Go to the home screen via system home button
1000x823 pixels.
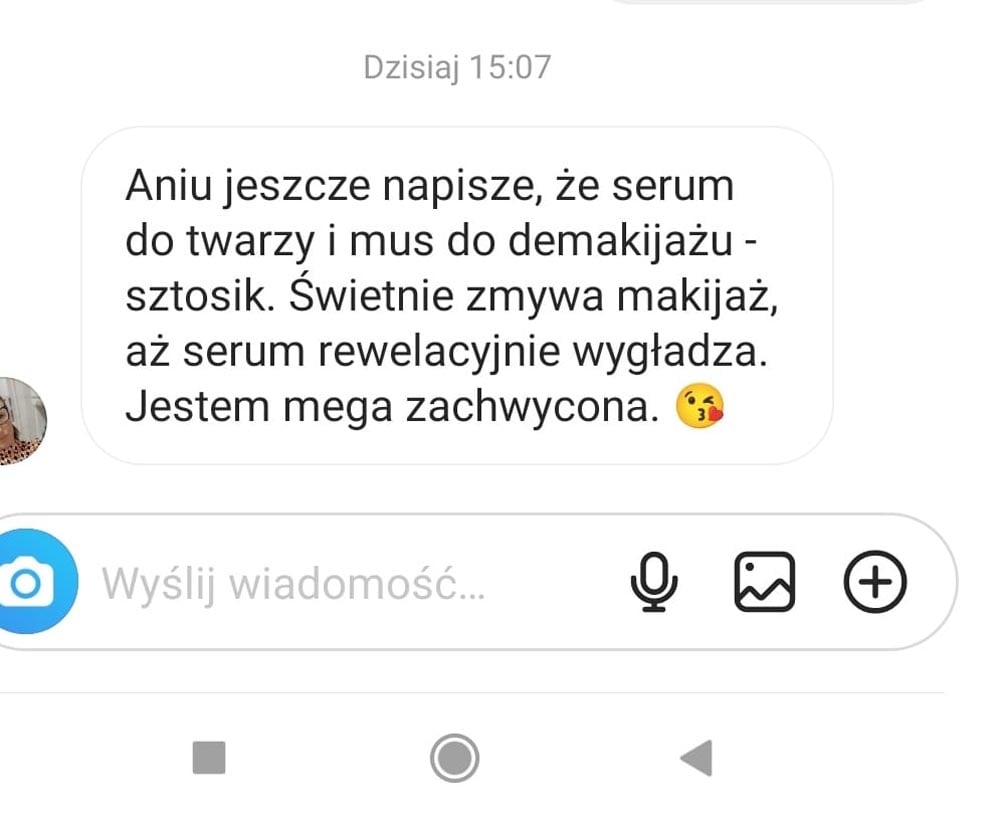[x=455, y=758]
